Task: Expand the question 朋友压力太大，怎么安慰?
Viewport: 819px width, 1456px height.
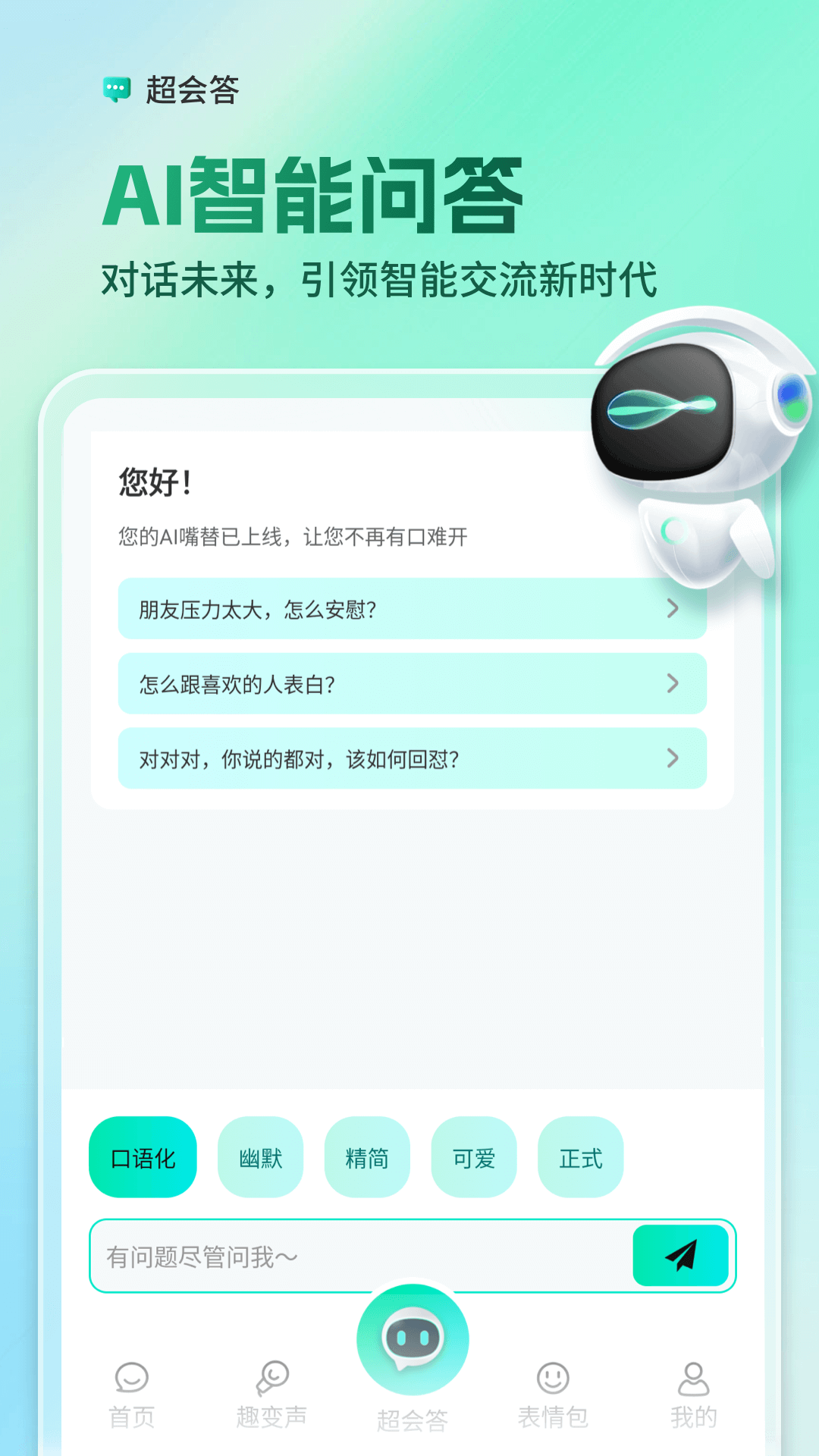Action: pyautogui.click(x=672, y=609)
